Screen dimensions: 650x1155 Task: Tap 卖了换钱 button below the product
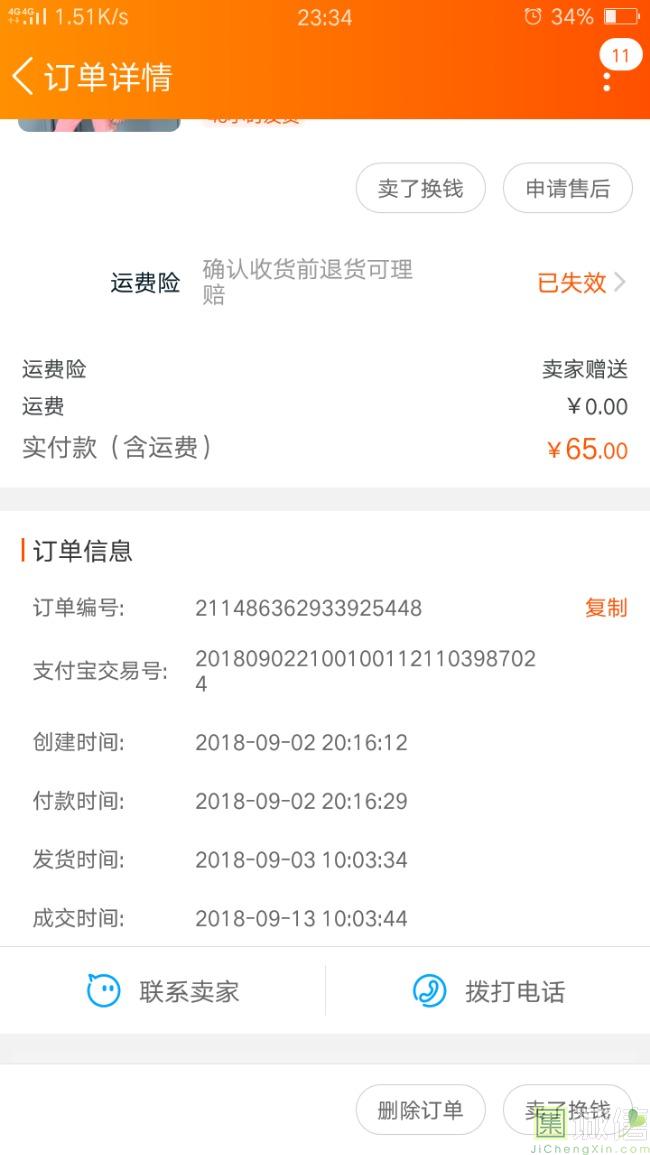coord(420,188)
